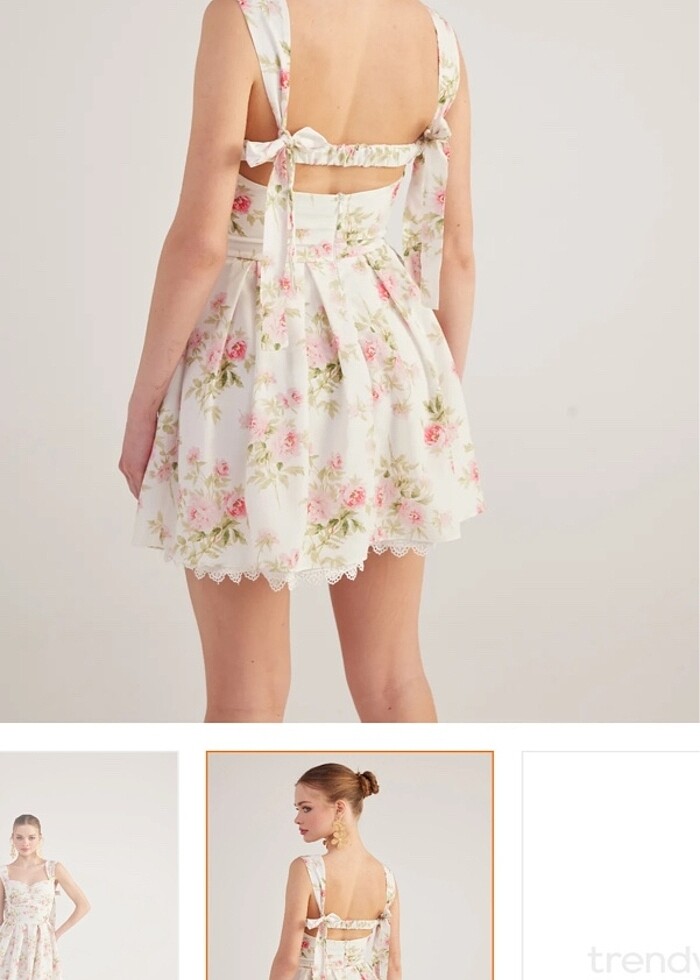The image size is (700, 980).
Task: Select the front-view dress thumbnail
Action: (88, 866)
